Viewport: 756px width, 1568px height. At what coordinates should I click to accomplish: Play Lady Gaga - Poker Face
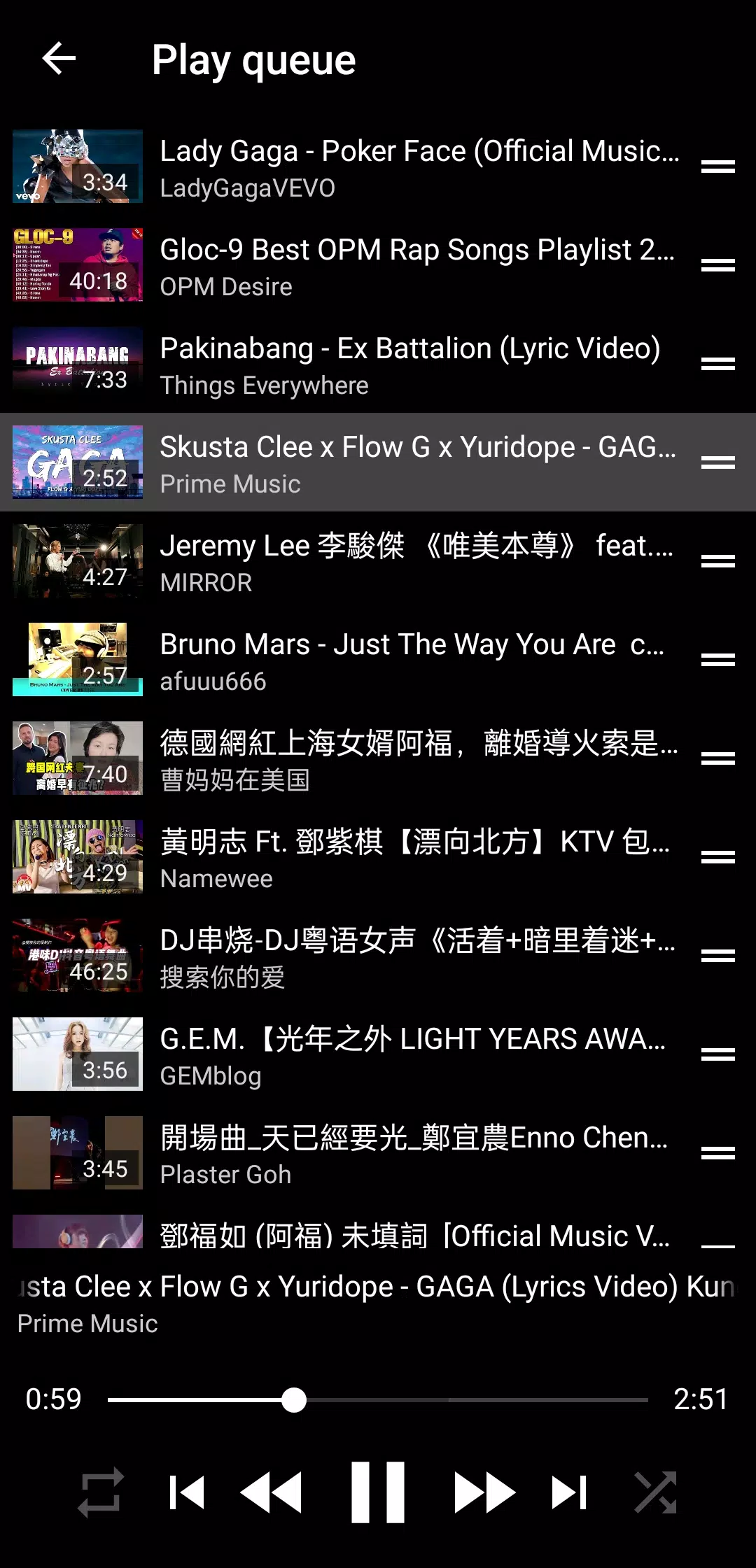coord(419,168)
